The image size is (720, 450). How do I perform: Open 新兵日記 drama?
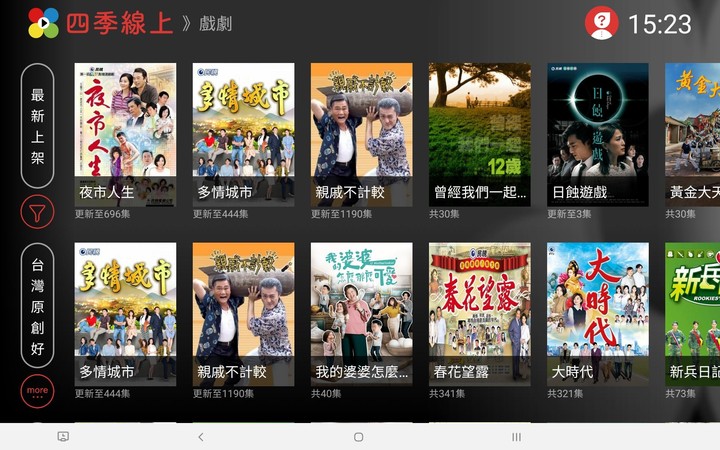coord(692,314)
